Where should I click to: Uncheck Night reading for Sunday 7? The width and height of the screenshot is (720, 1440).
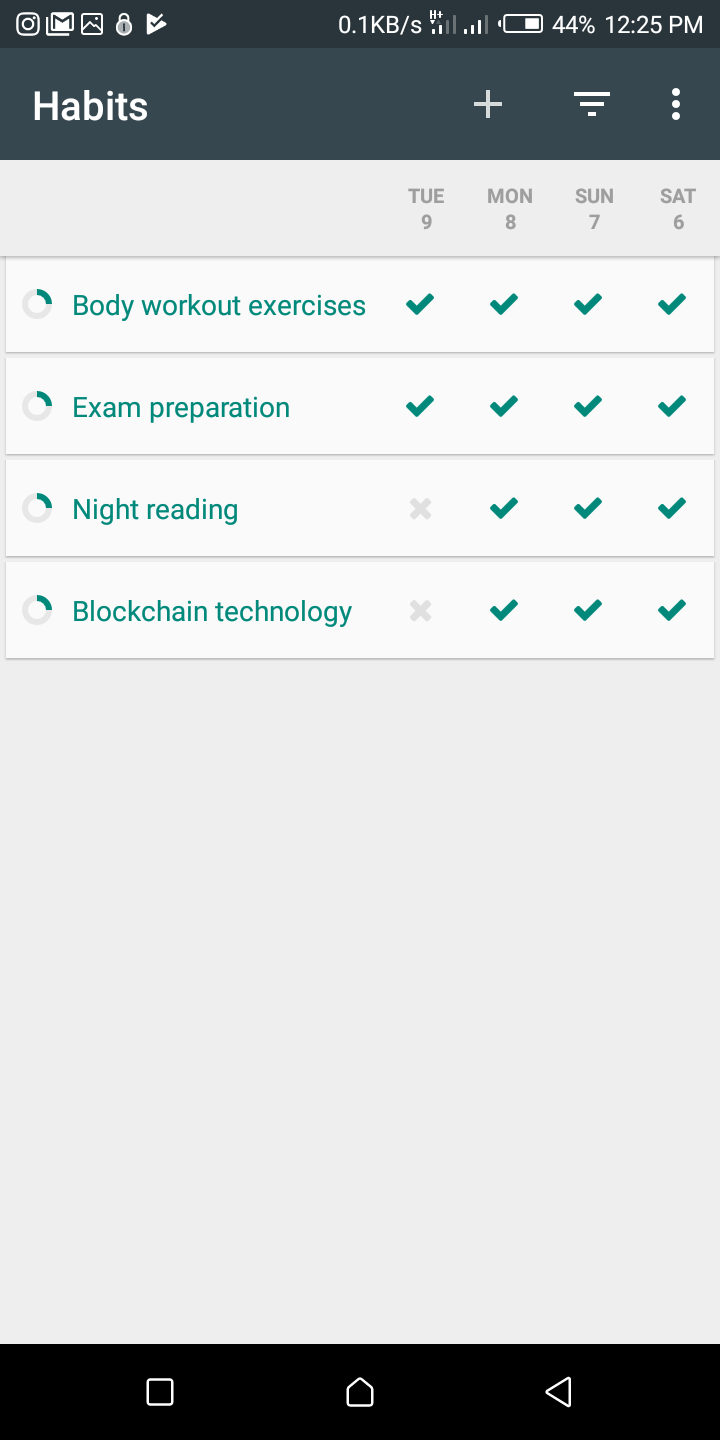tap(589, 509)
